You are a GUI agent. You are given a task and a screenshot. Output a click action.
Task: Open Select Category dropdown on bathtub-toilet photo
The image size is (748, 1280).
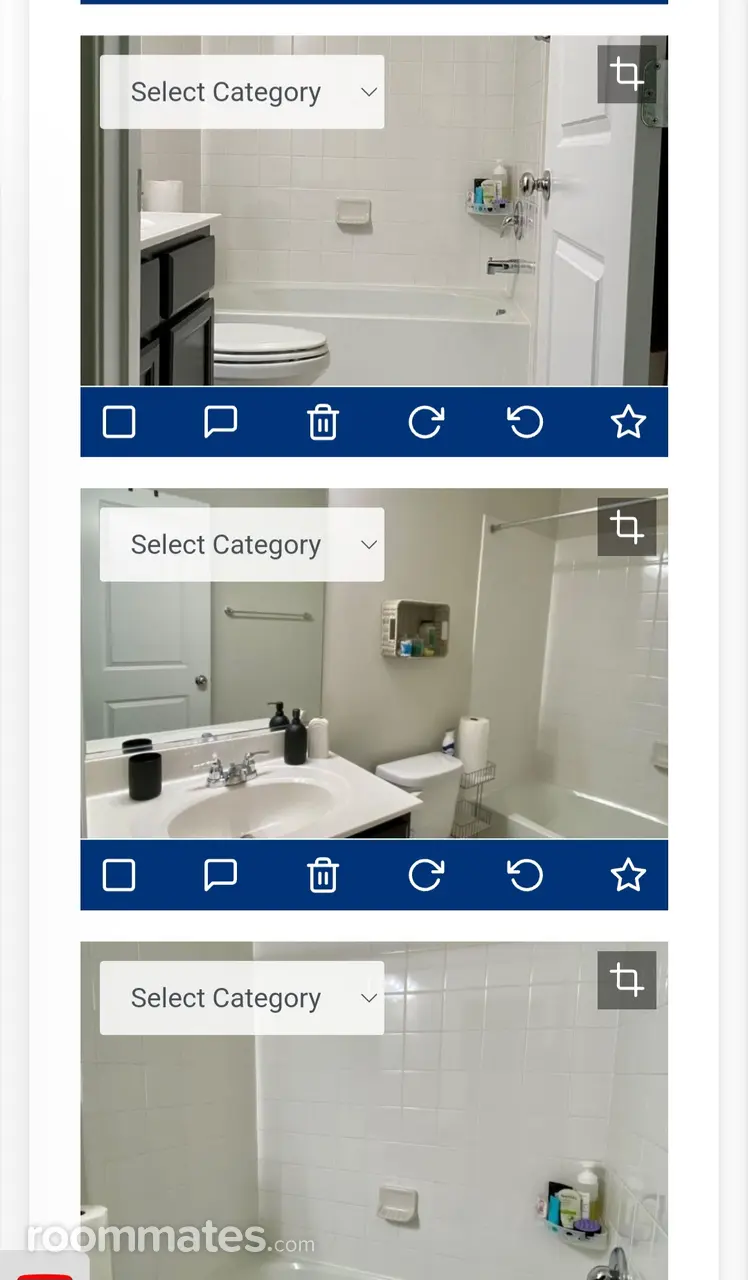(x=242, y=92)
